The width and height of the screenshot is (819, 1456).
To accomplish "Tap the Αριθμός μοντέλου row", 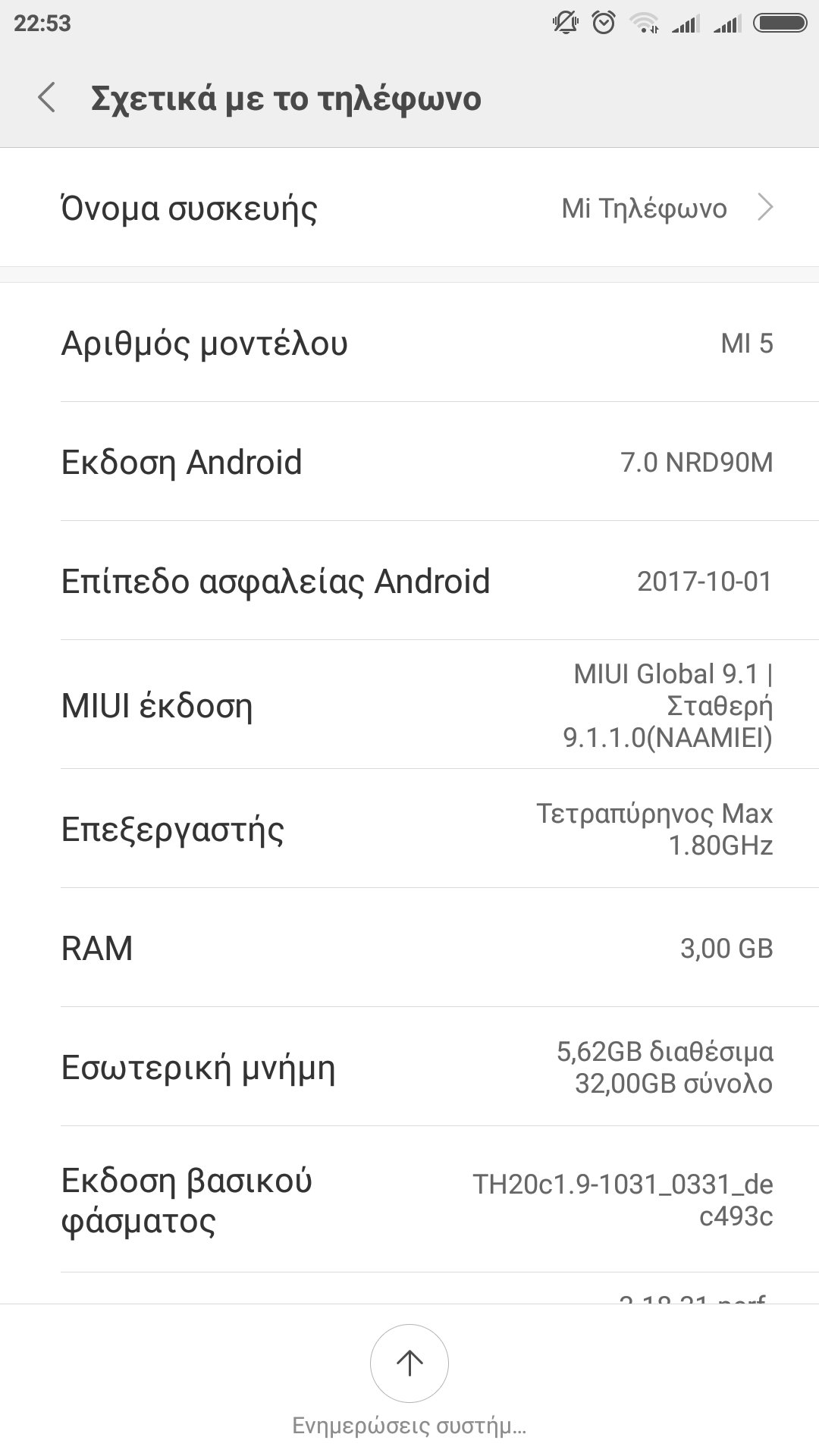I will [409, 343].
